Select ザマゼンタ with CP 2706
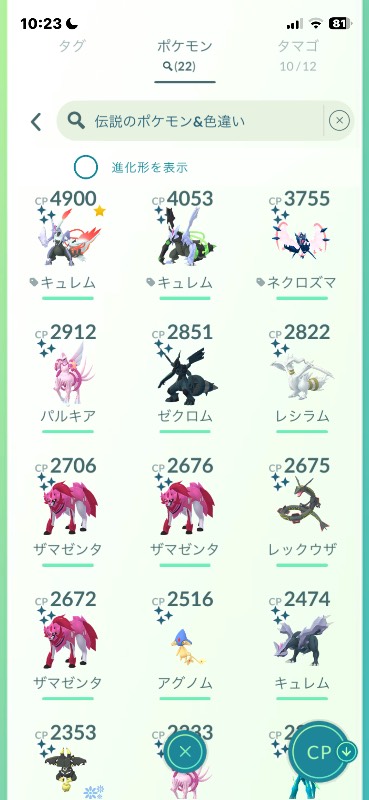 (x=68, y=512)
